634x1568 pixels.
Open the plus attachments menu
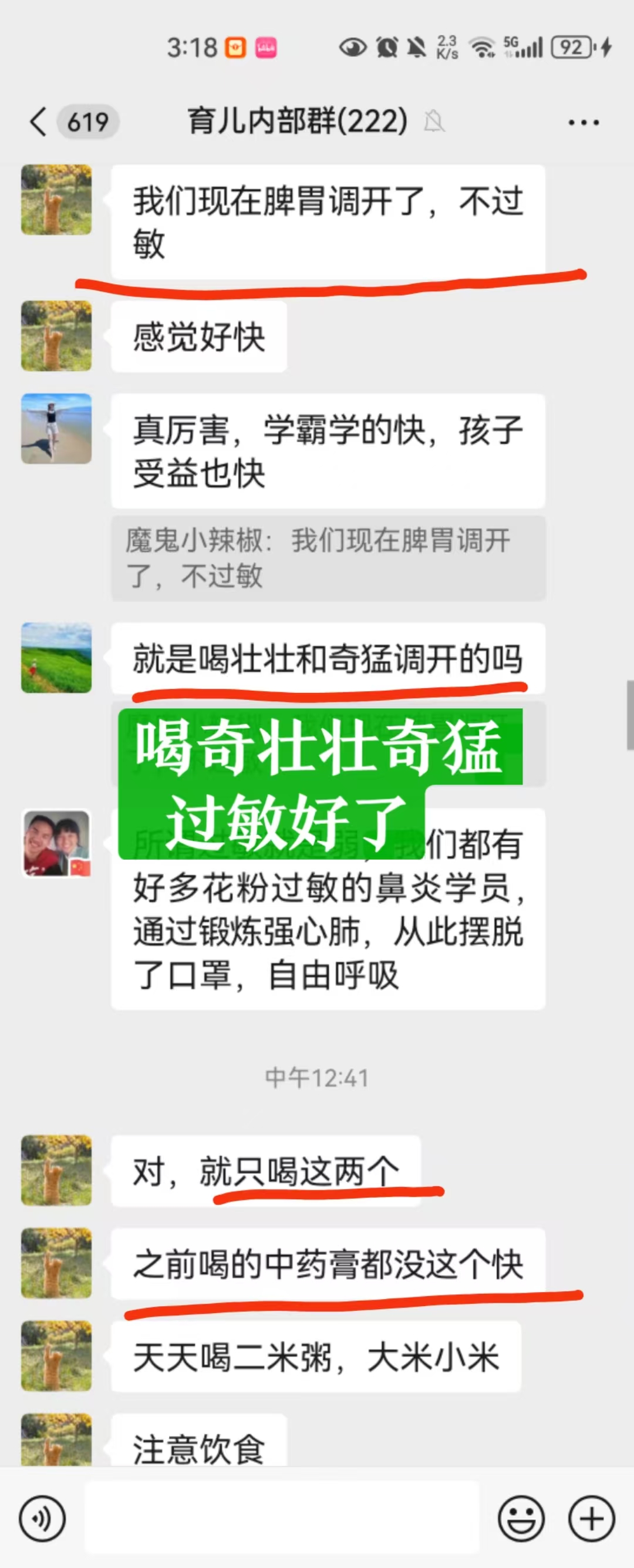[591, 1519]
